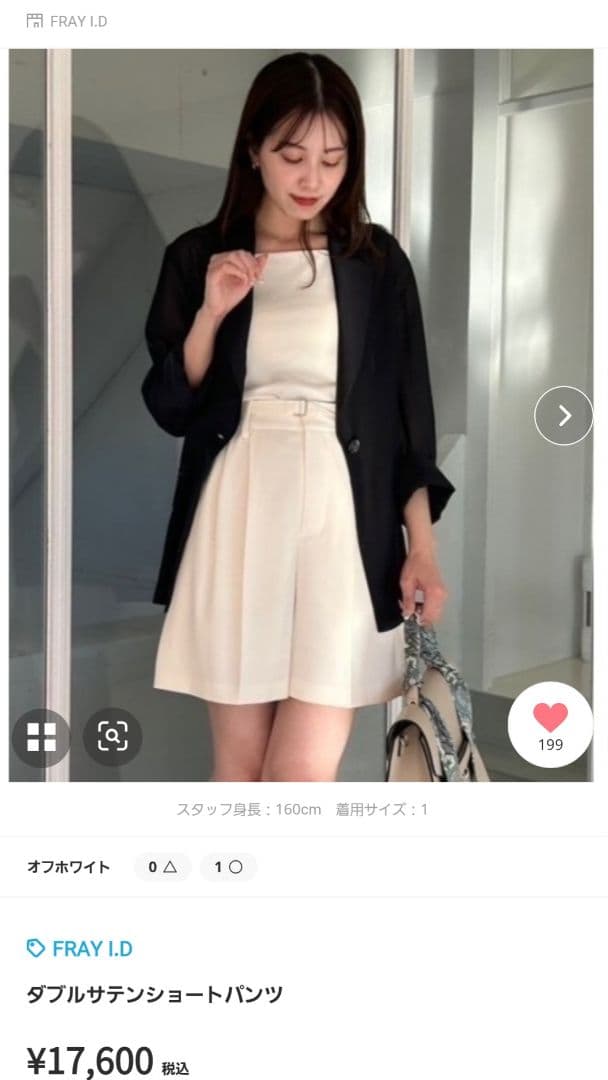Open the FRAY I.D brand tag link
Image resolution: width=608 pixels, height=1080 pixels.
click(80, 948)
